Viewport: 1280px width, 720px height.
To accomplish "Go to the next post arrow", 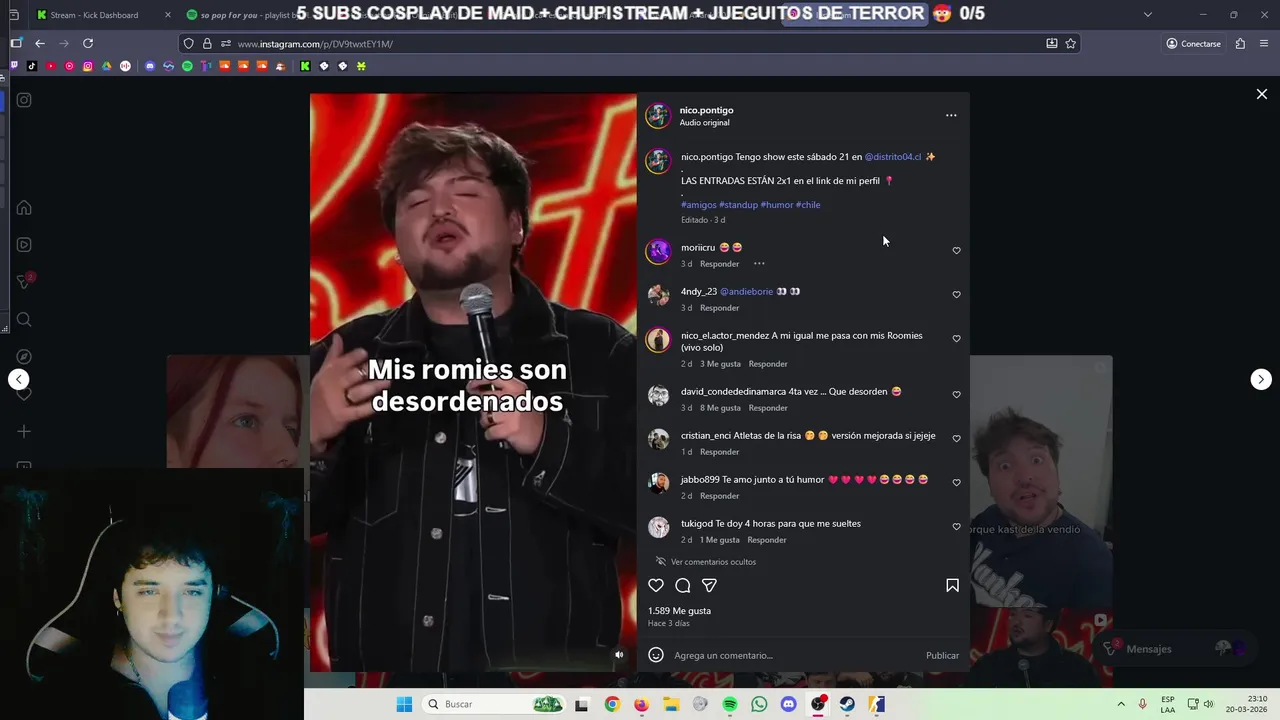I will (1261, 379).
